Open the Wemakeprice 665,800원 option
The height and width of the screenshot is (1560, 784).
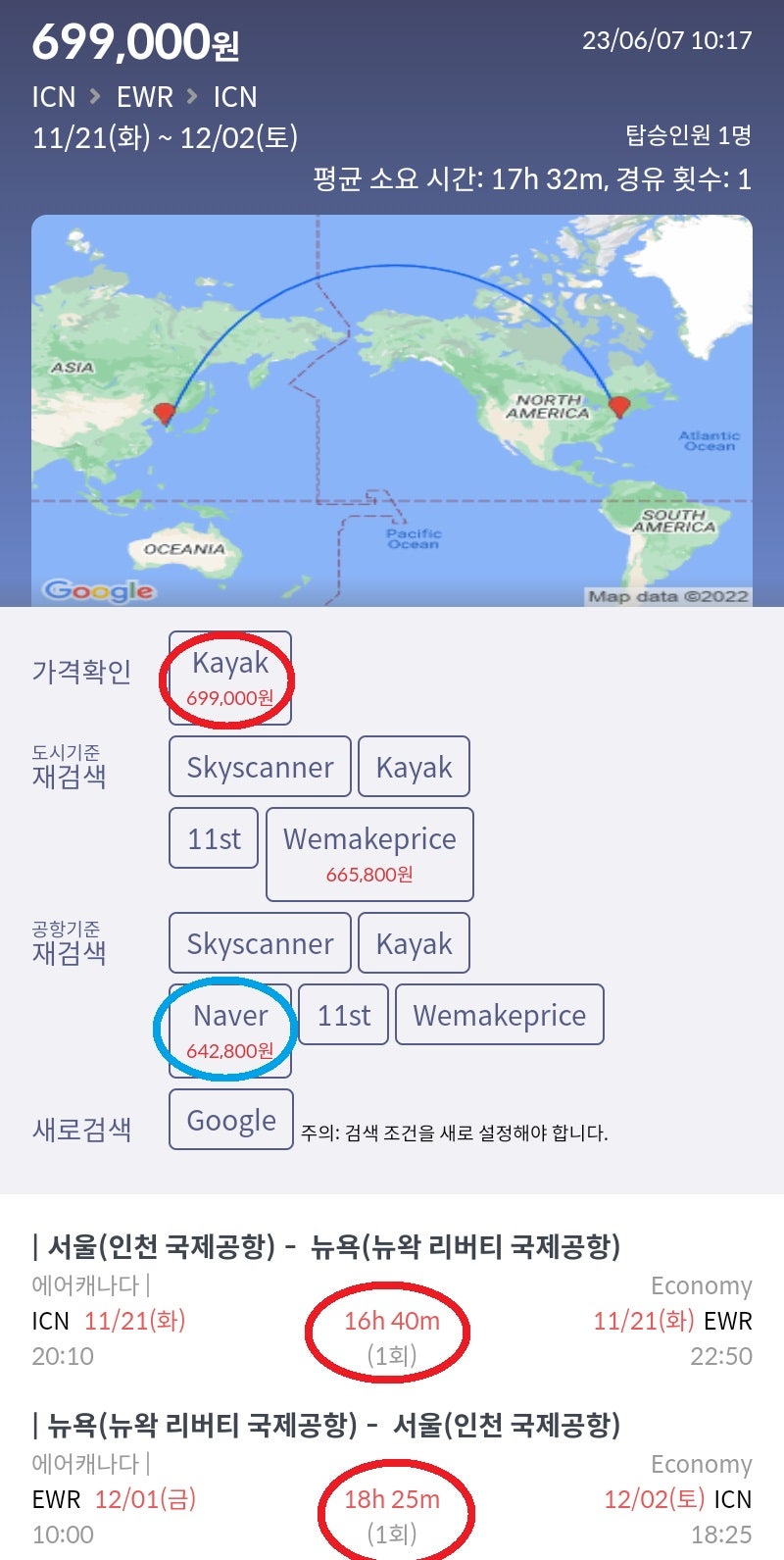(369, 854)
